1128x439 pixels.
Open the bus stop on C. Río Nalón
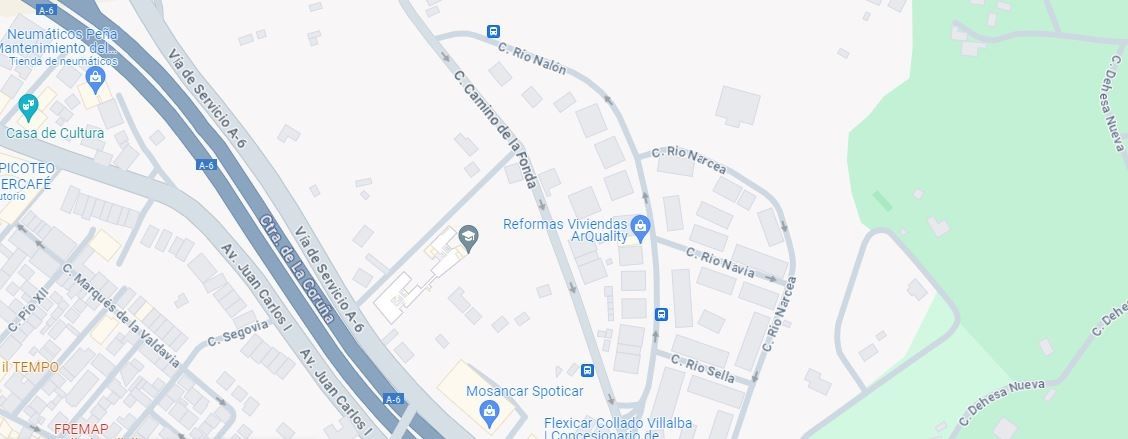(x=493, y=32)
